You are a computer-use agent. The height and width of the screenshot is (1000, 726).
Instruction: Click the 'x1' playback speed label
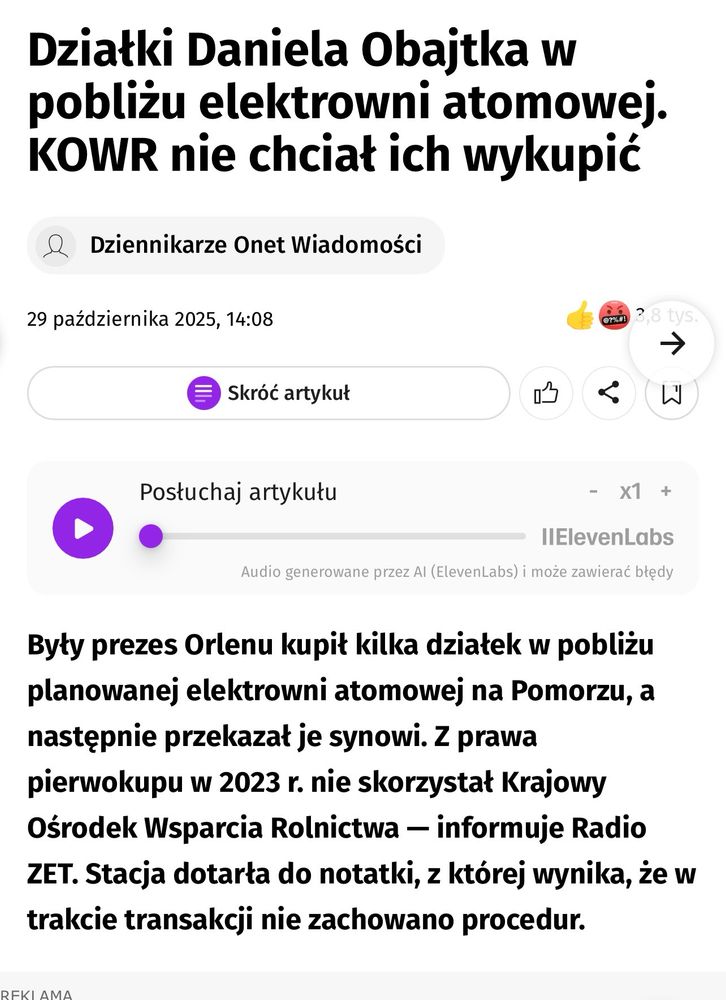pyautogui.click(x=630, y=491)
